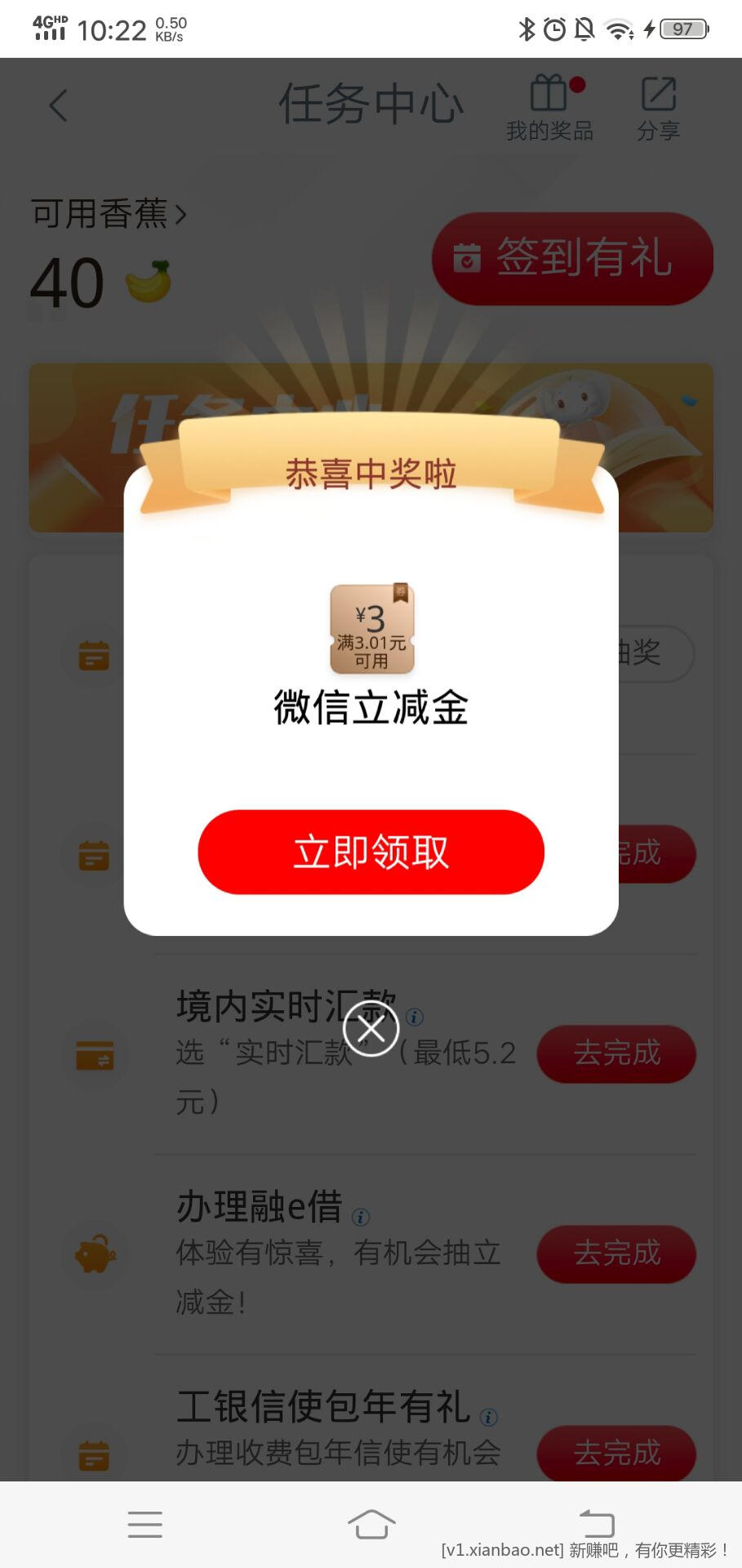742x1568 pixels.
Task: Tap the 签到有礼 check-in button
Action: [572, 259]
